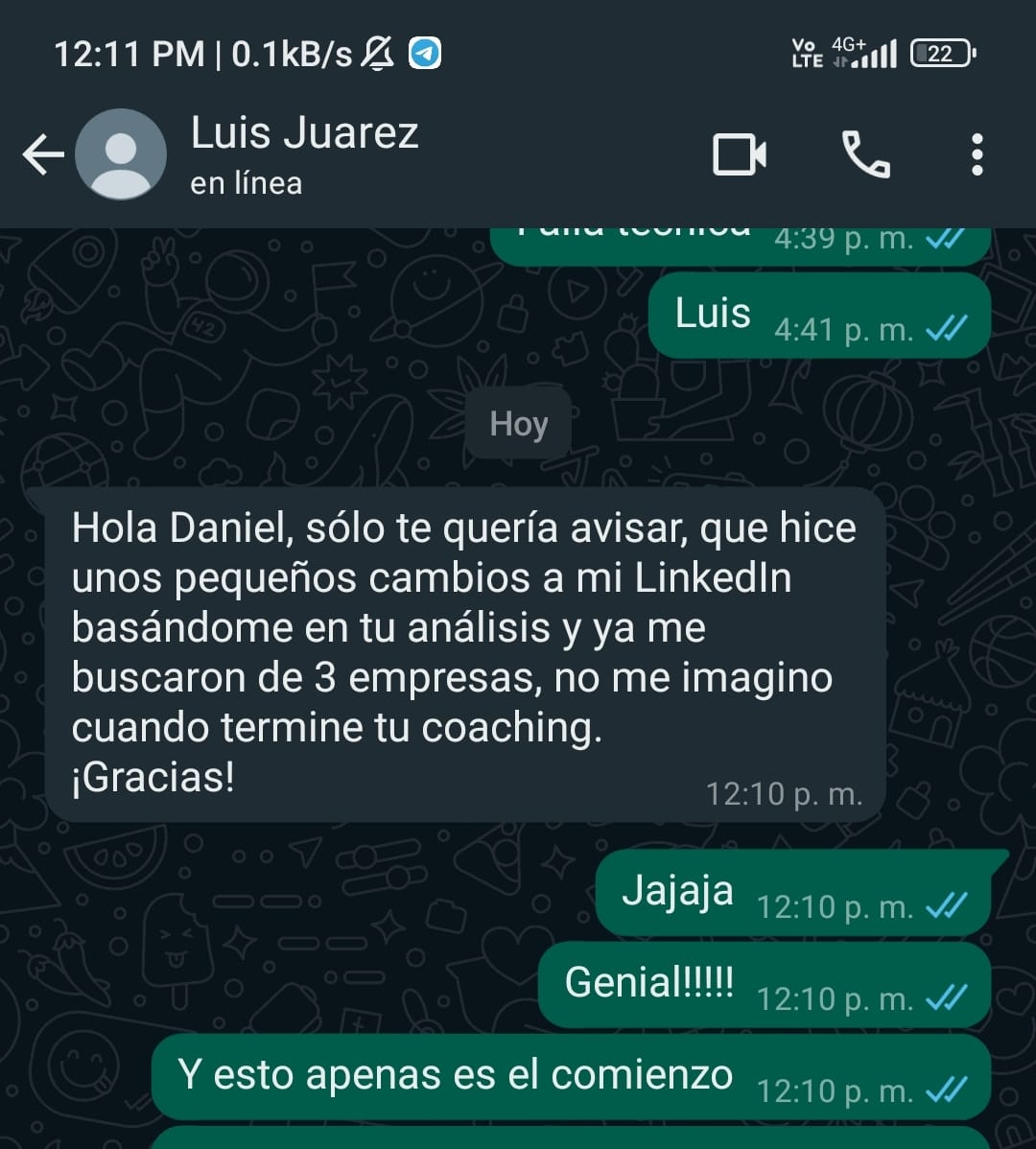Select the message starting with 'Hola Daniel'

460,652
